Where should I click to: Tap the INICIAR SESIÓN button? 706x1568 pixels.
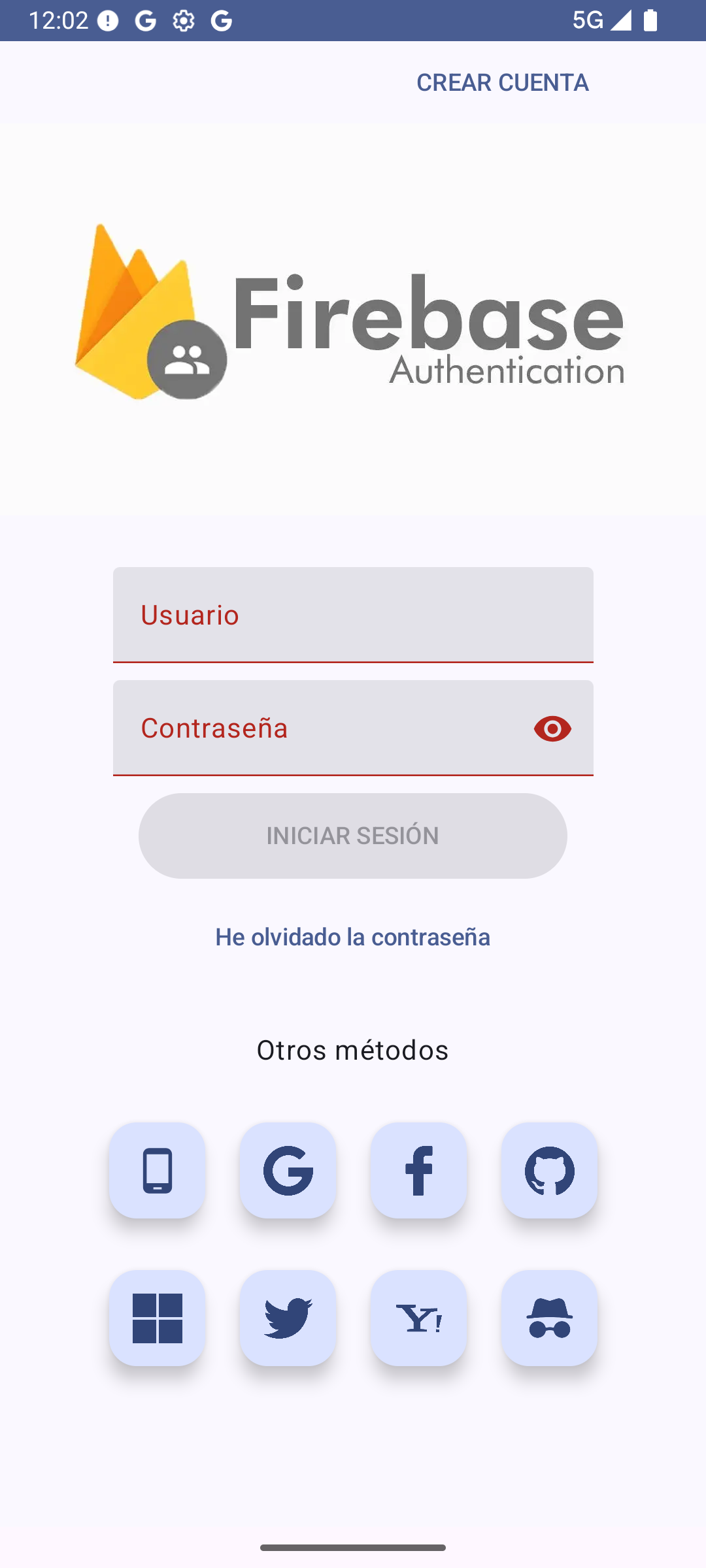[x=353, y=836]
